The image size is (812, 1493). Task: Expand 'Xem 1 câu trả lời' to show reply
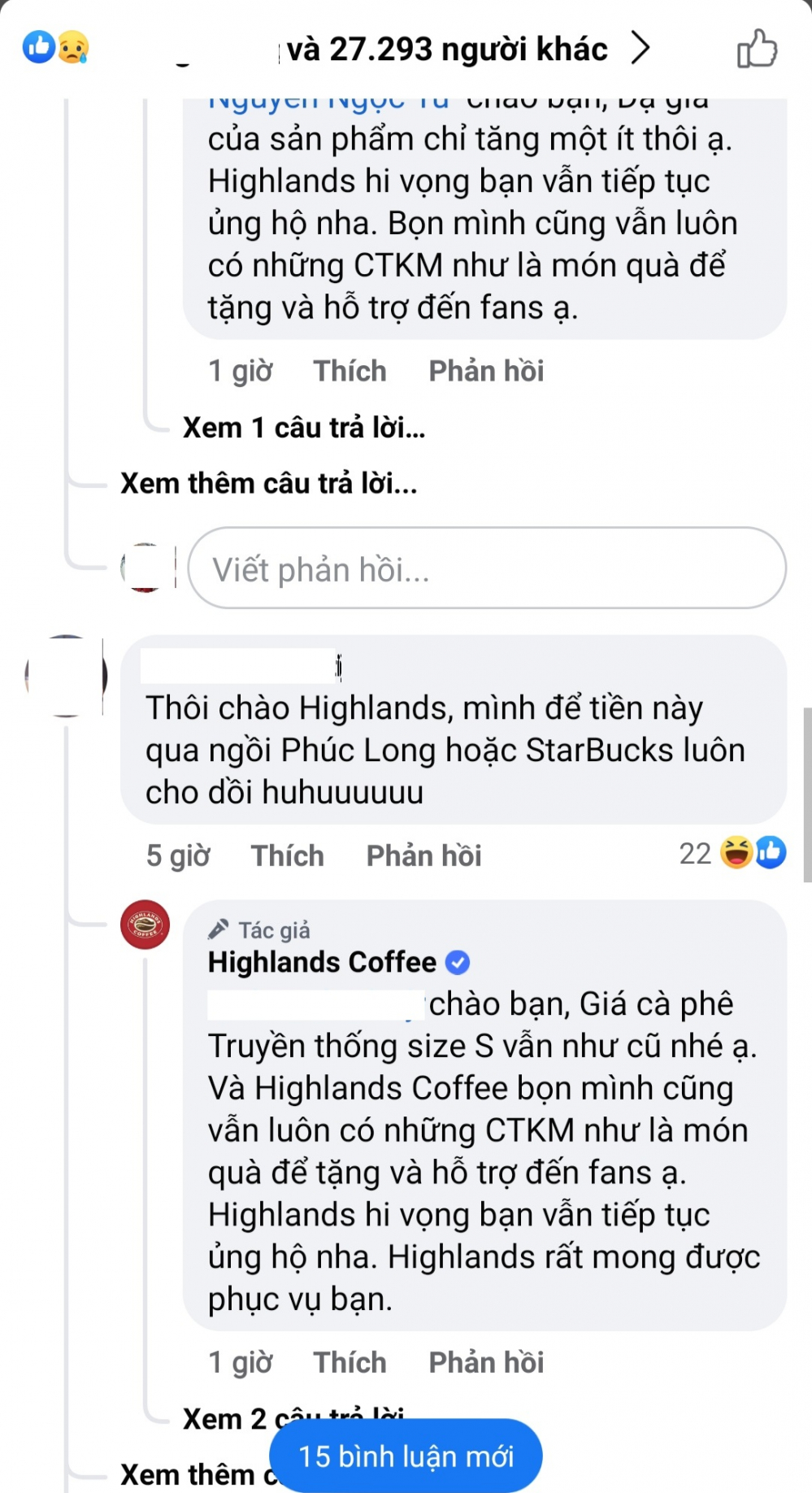(304, 427)
